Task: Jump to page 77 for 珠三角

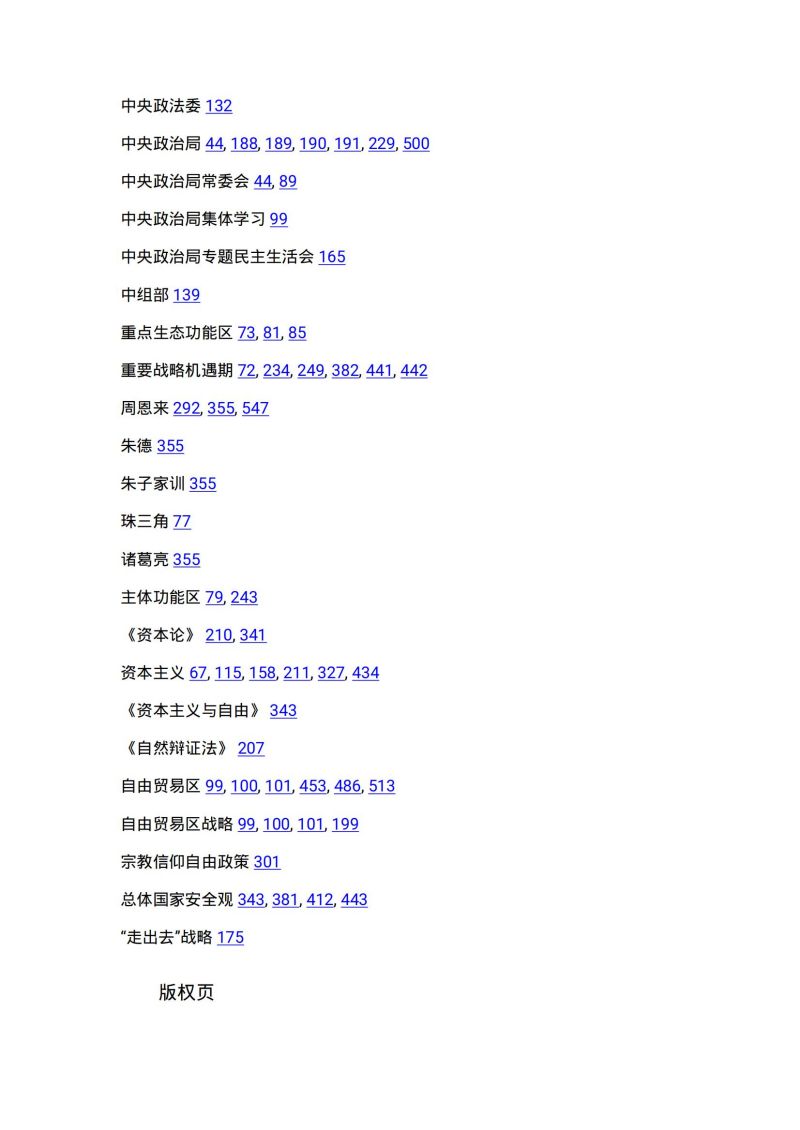Action: pos(181,522)
